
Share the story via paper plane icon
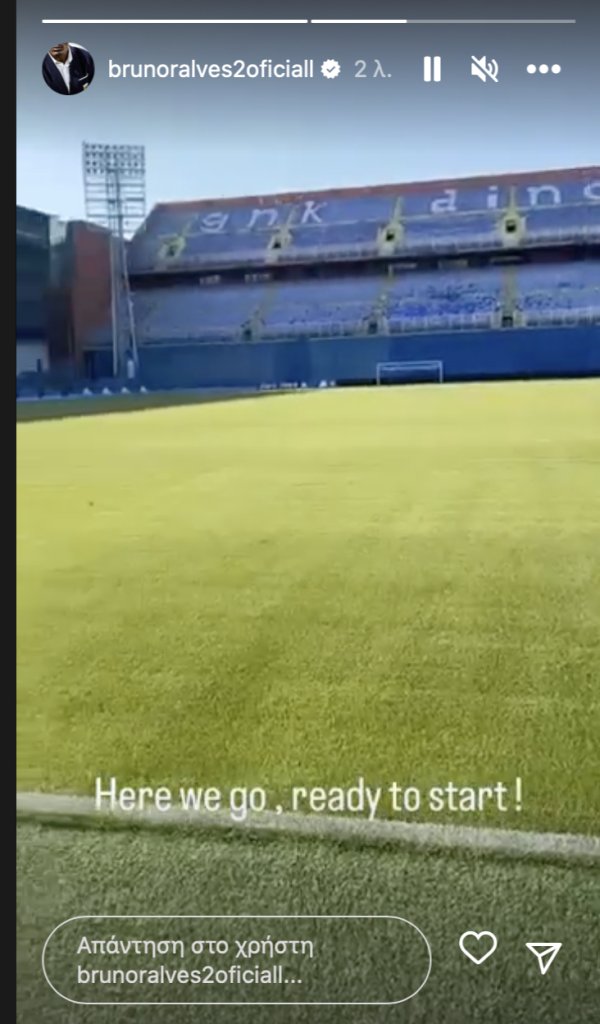(x=544, y=957)
